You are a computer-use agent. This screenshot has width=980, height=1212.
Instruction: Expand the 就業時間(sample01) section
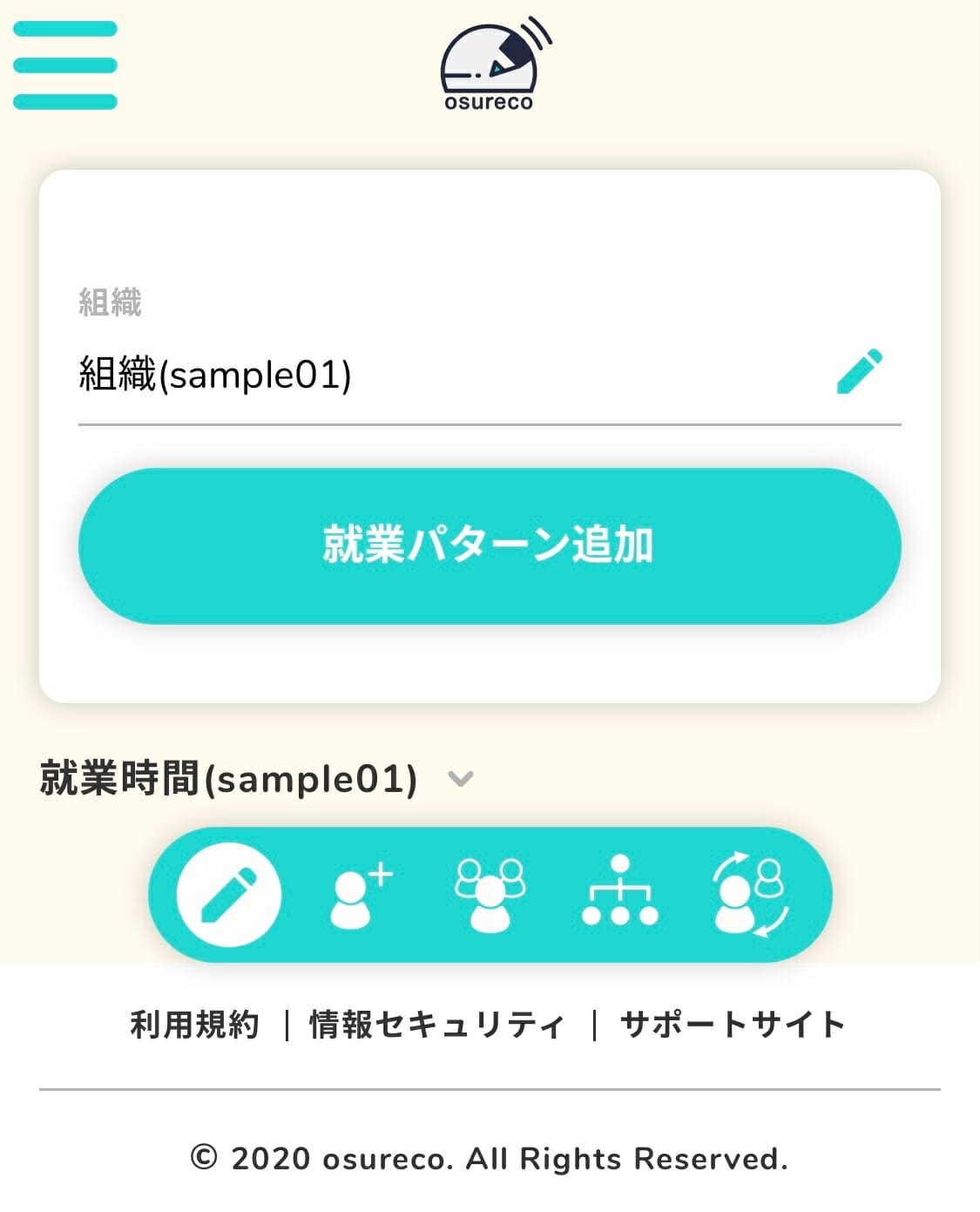point(460,779)
